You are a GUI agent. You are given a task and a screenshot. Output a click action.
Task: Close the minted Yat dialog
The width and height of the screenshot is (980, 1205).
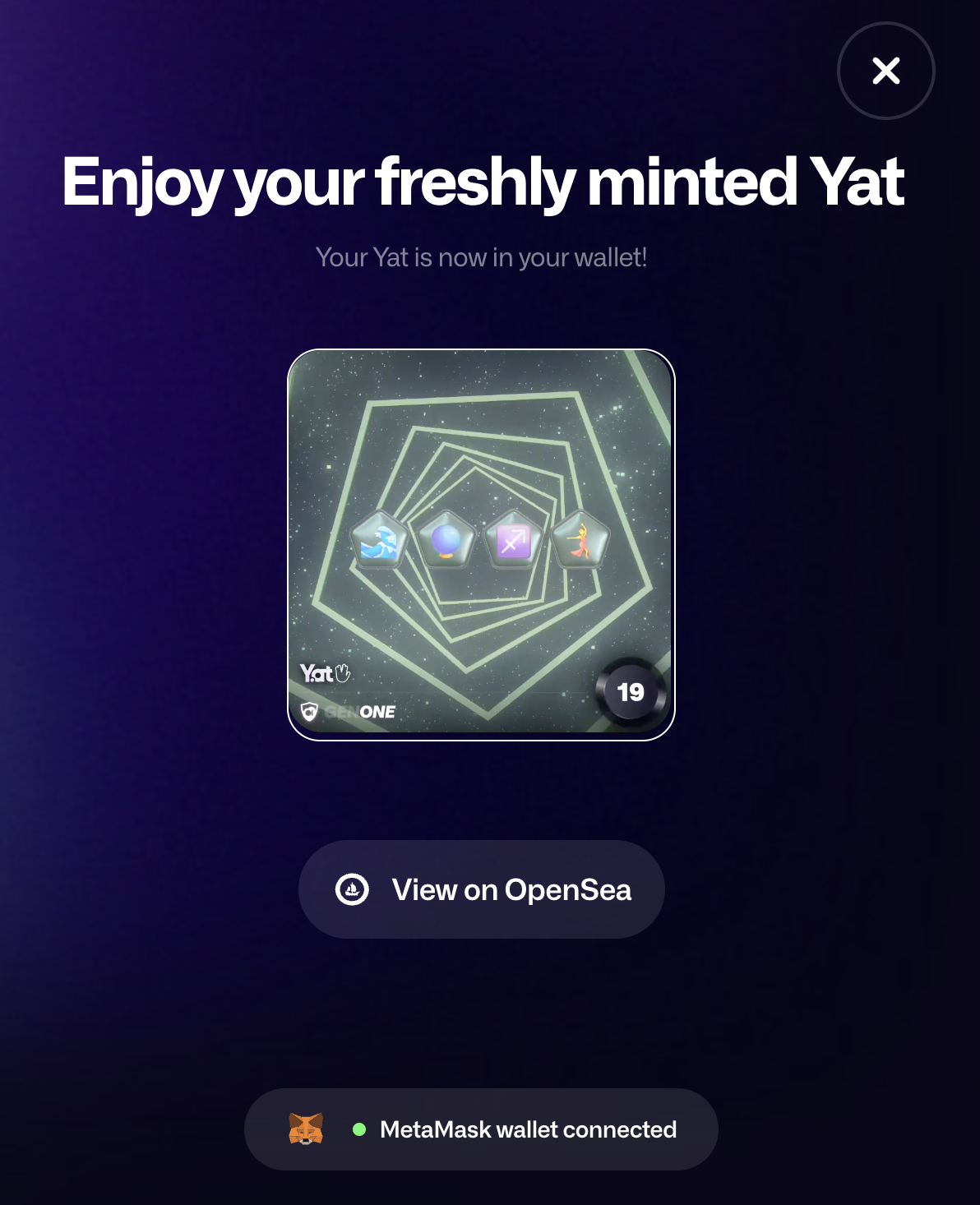coord(885,71)
